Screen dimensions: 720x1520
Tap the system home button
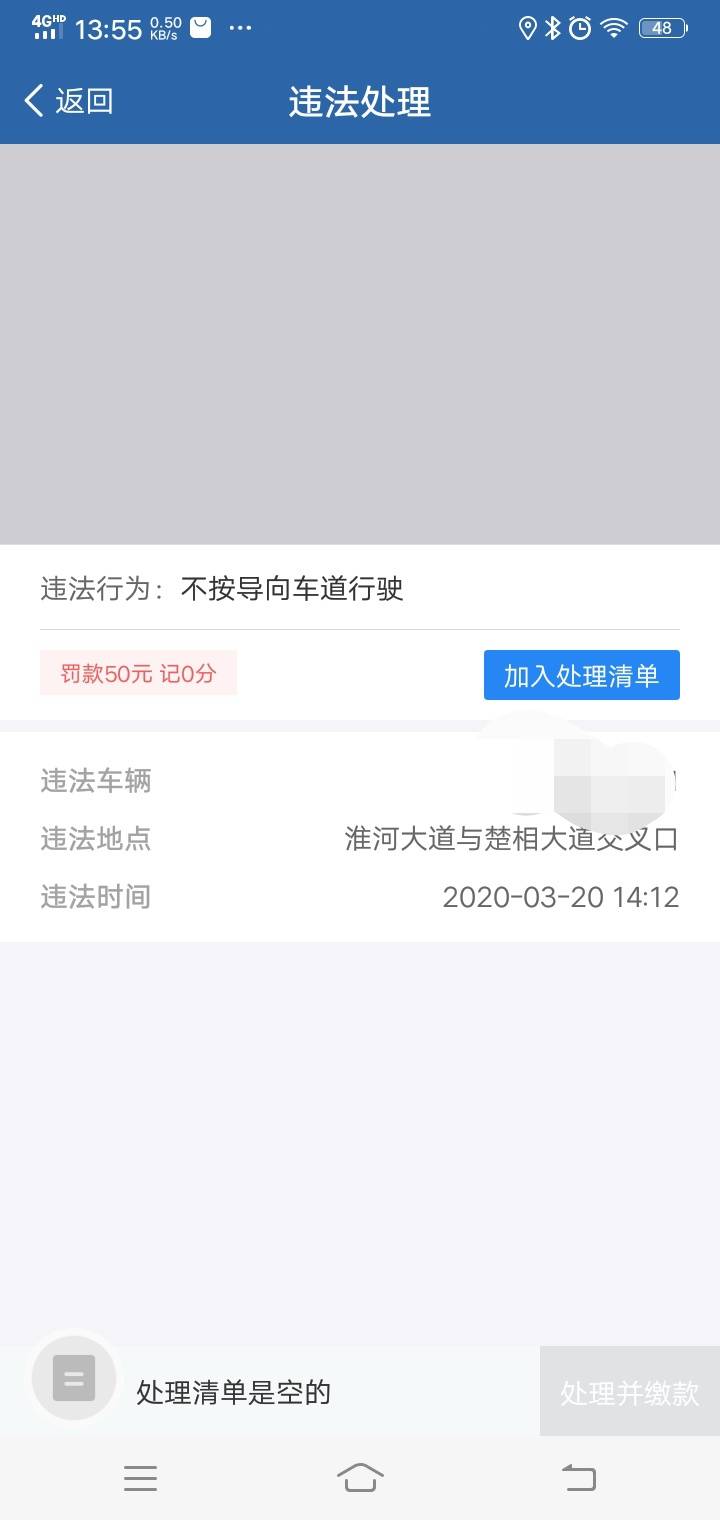click(360, 1477)
